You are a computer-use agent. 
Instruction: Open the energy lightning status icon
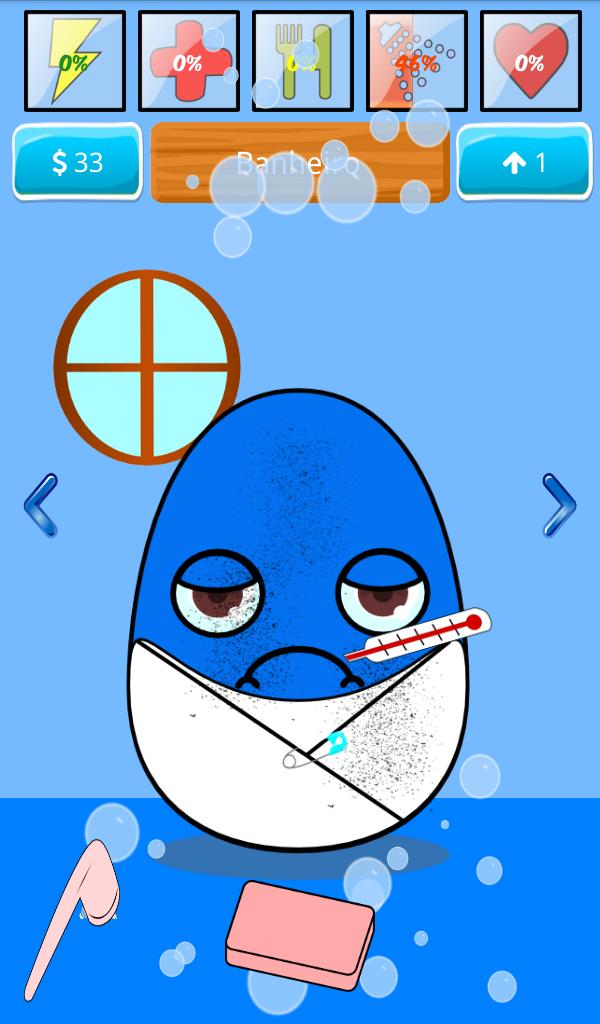[75, 61]
